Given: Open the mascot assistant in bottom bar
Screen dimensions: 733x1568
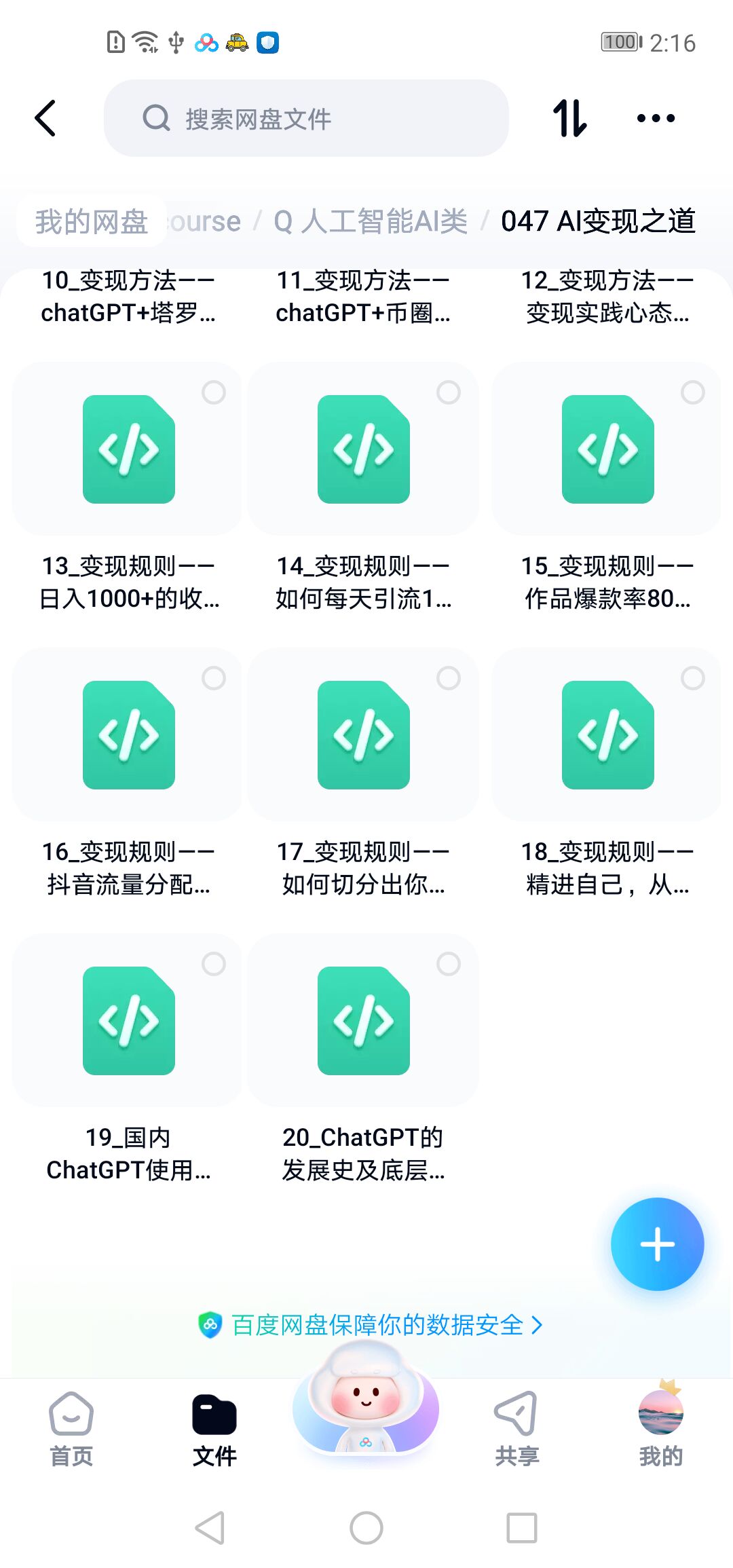Looking at the screenshot, I should pos(366,1412).
